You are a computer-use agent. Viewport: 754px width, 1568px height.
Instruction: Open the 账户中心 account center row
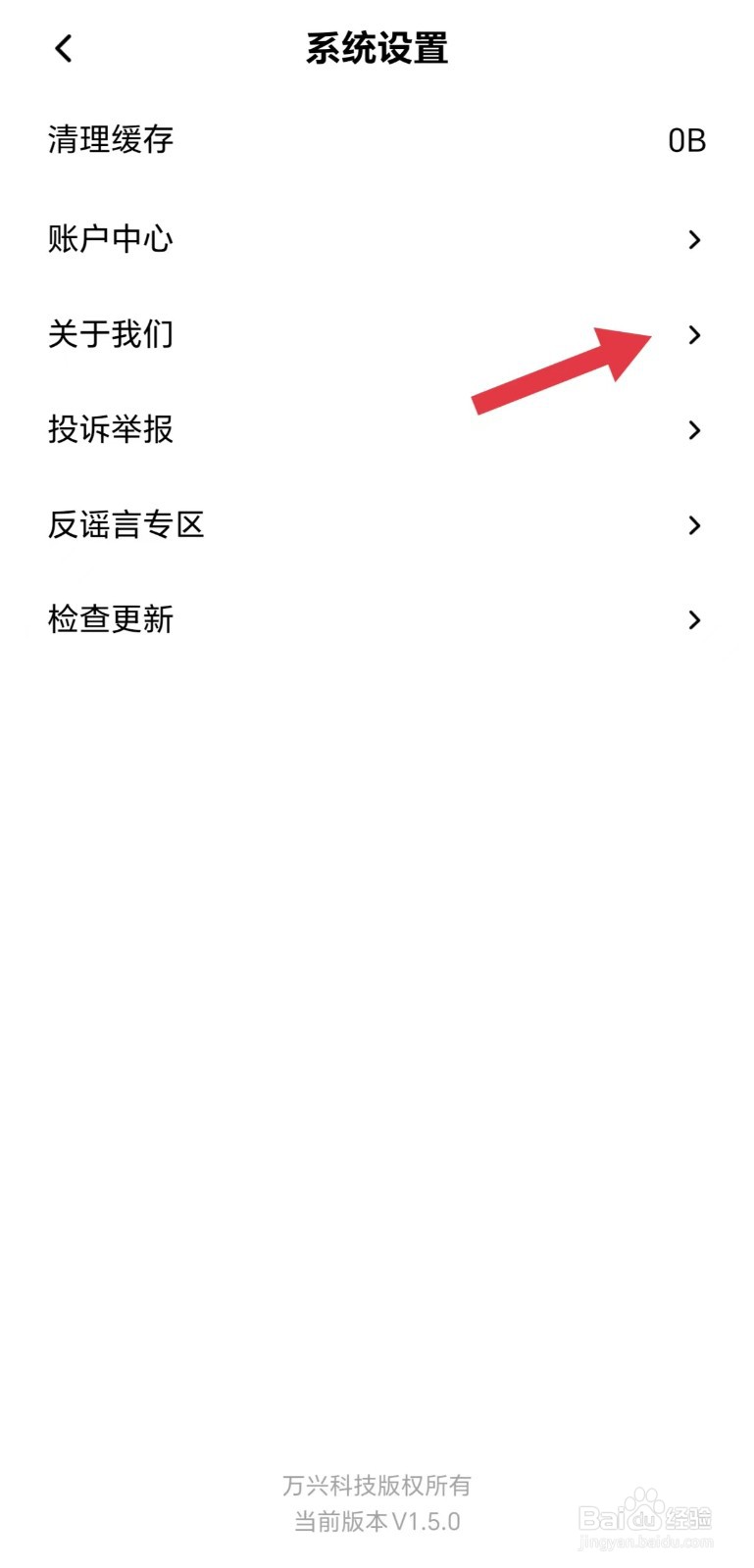108,239
